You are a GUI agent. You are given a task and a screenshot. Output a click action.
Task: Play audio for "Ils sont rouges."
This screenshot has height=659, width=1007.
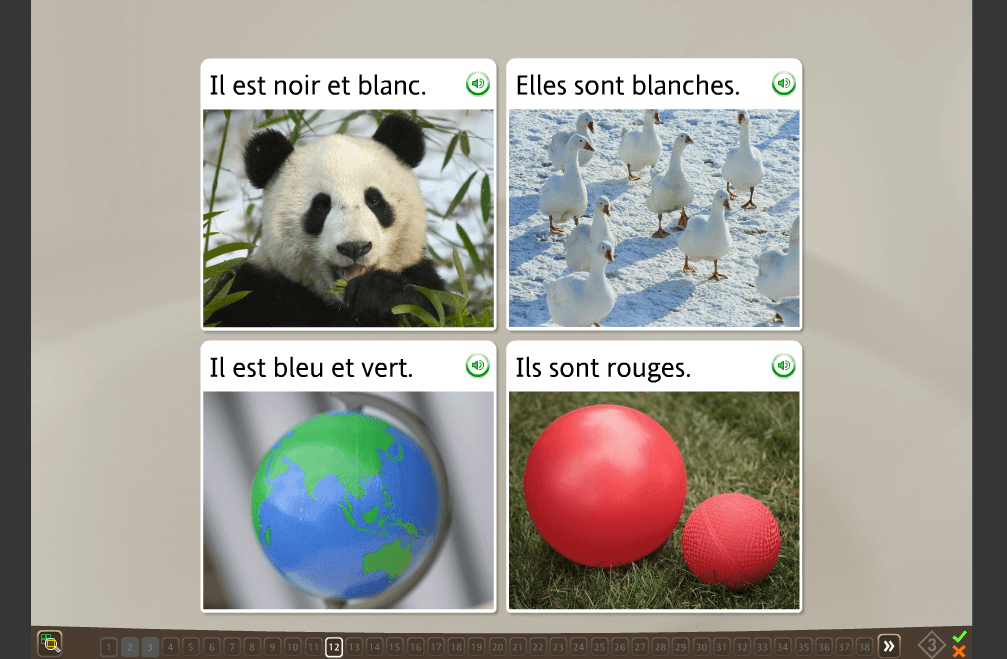(784, 366)
